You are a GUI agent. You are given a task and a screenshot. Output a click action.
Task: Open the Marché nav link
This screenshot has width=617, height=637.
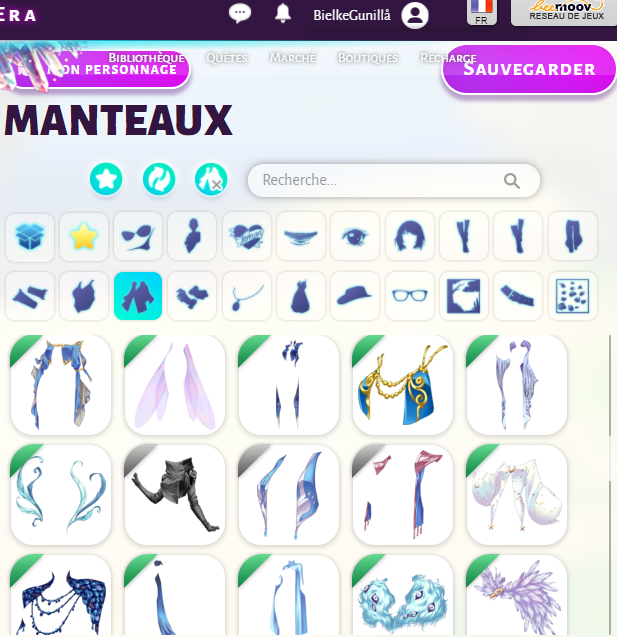point(292,58)
